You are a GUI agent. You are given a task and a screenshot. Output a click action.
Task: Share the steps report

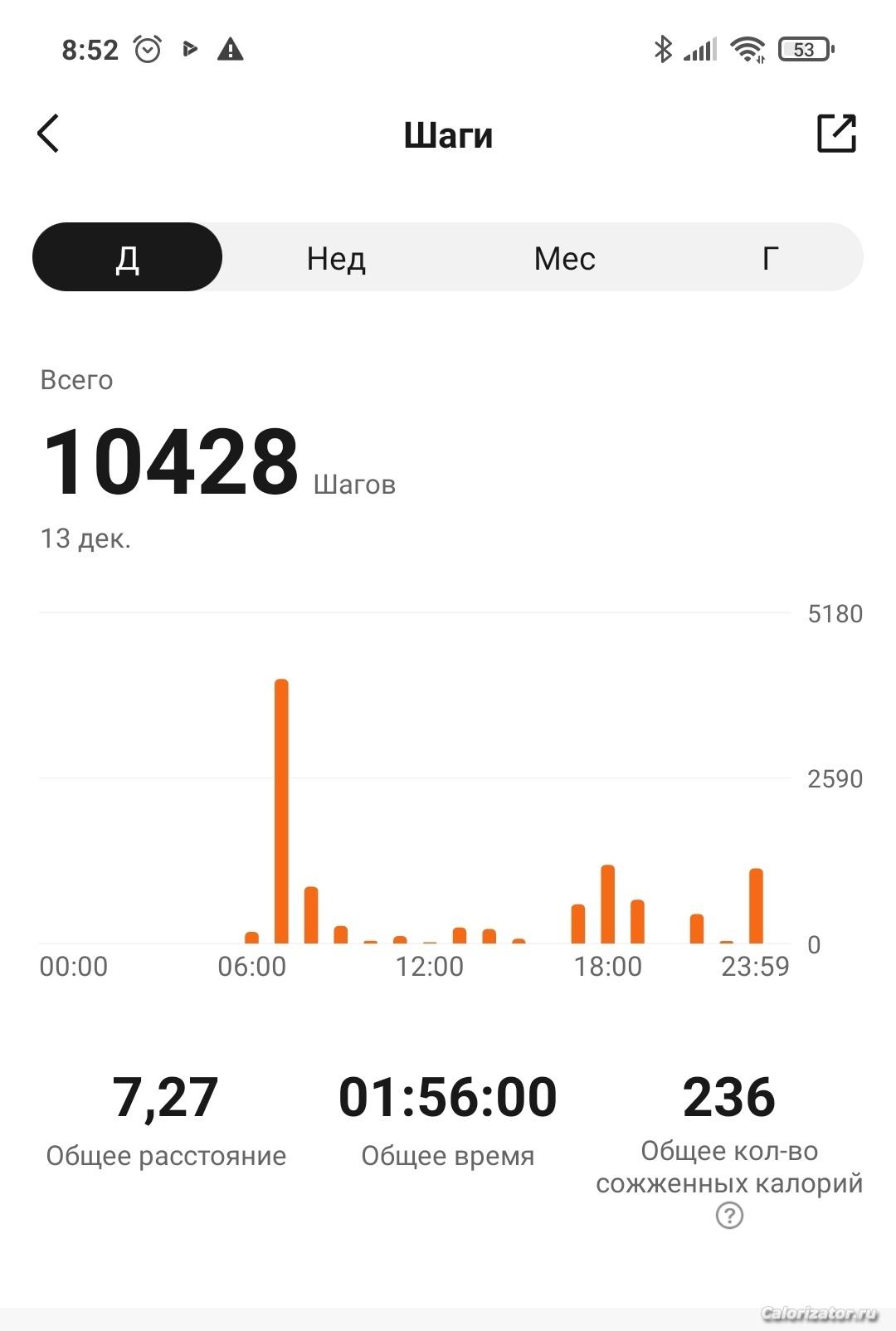tap(835, 134)
